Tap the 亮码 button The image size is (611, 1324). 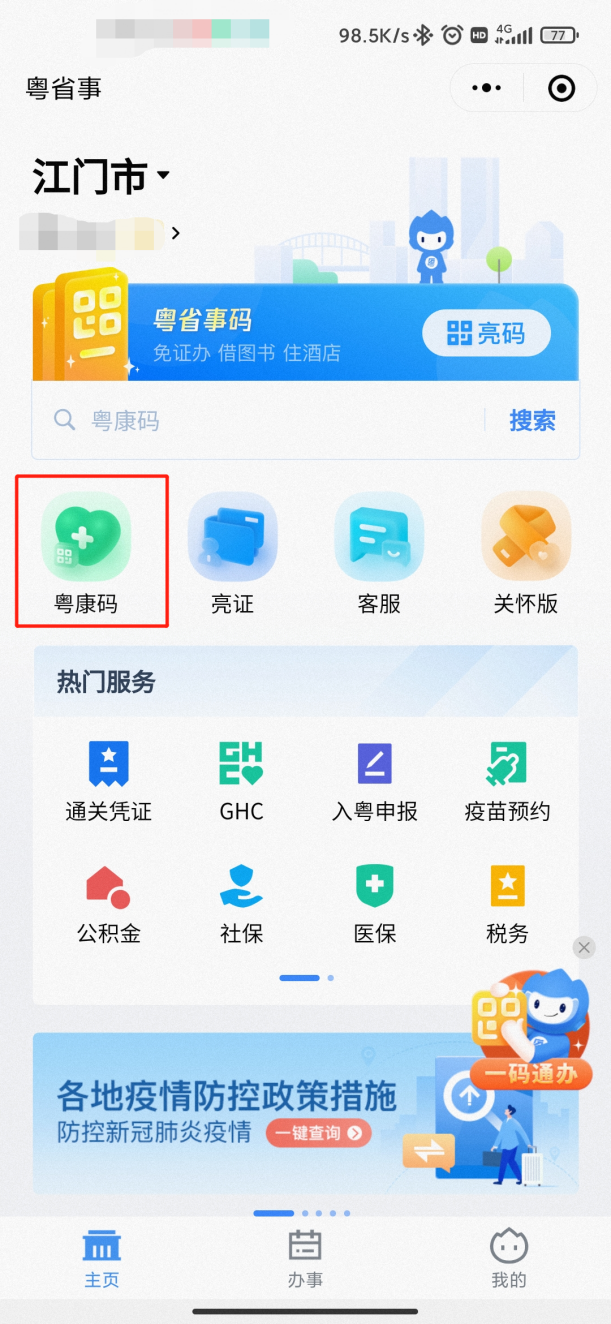click(486, 333)
